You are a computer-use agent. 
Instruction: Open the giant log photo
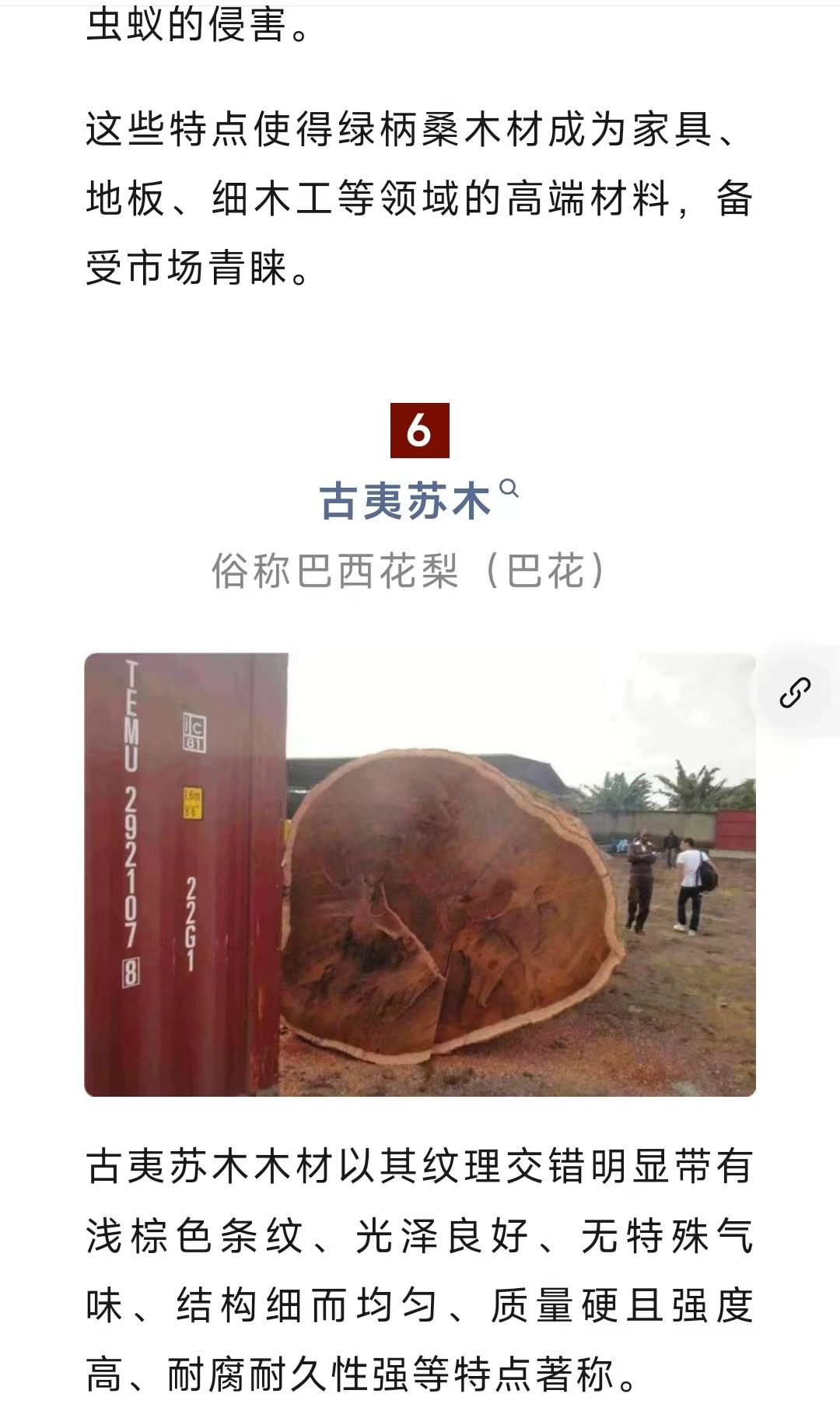pyautogui.click(x=420, y=874)
